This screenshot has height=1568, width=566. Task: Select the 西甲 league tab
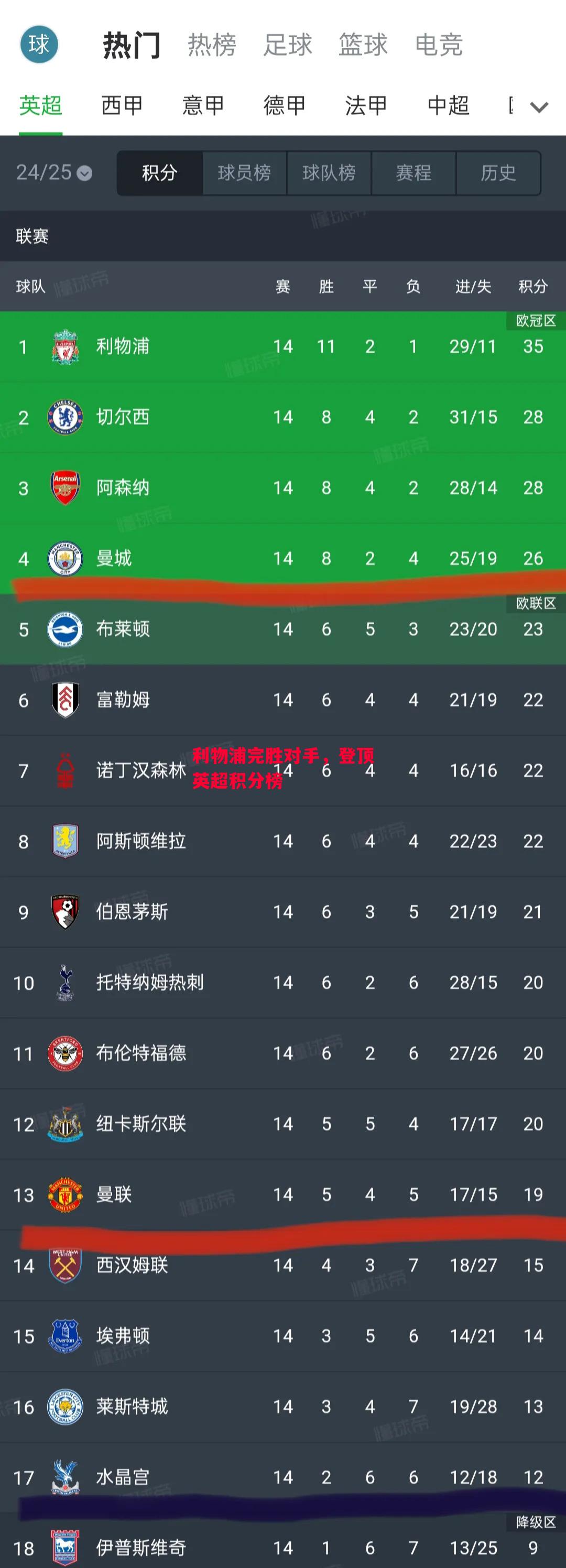tap(122, 105)
